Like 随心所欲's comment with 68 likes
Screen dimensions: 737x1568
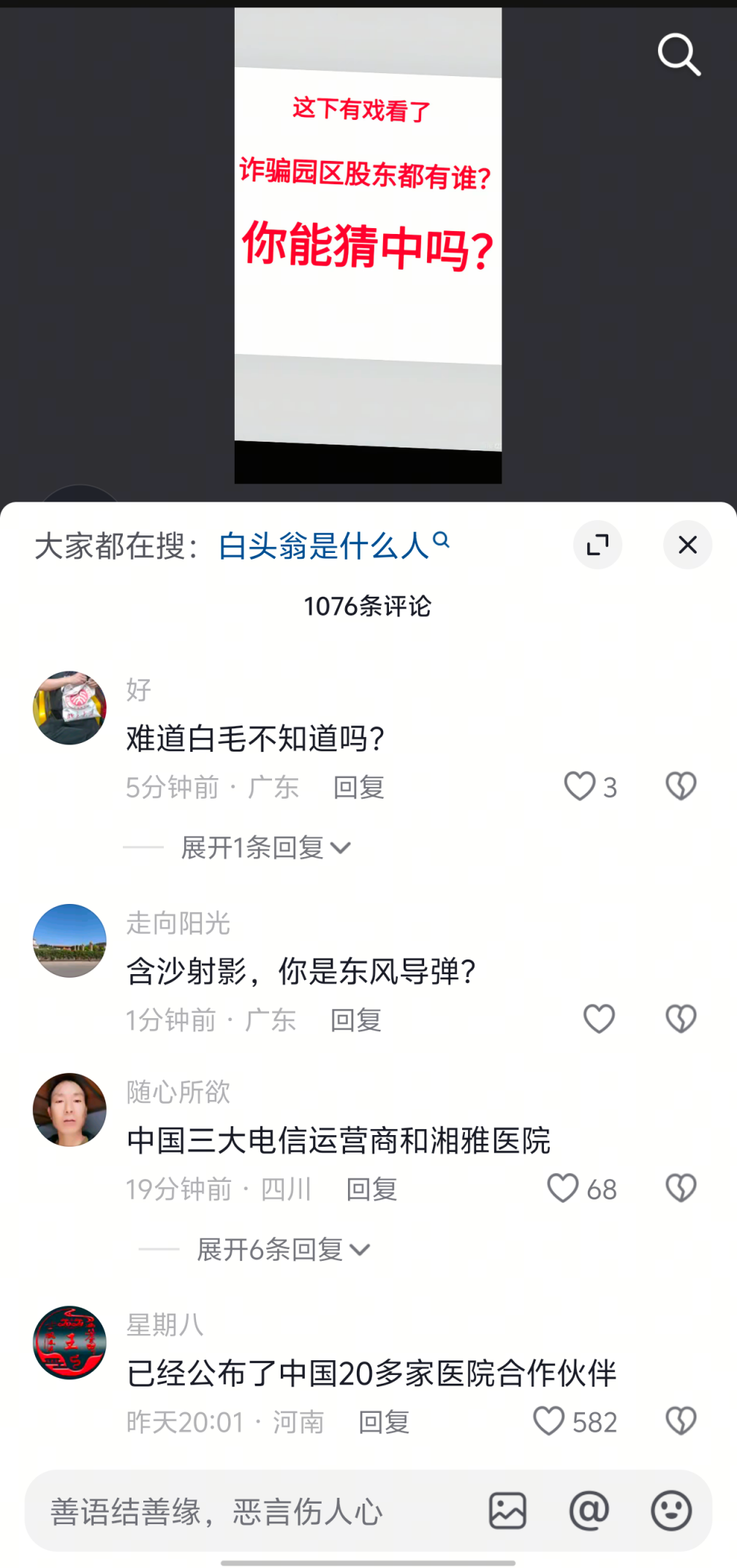click(564, 1188)
